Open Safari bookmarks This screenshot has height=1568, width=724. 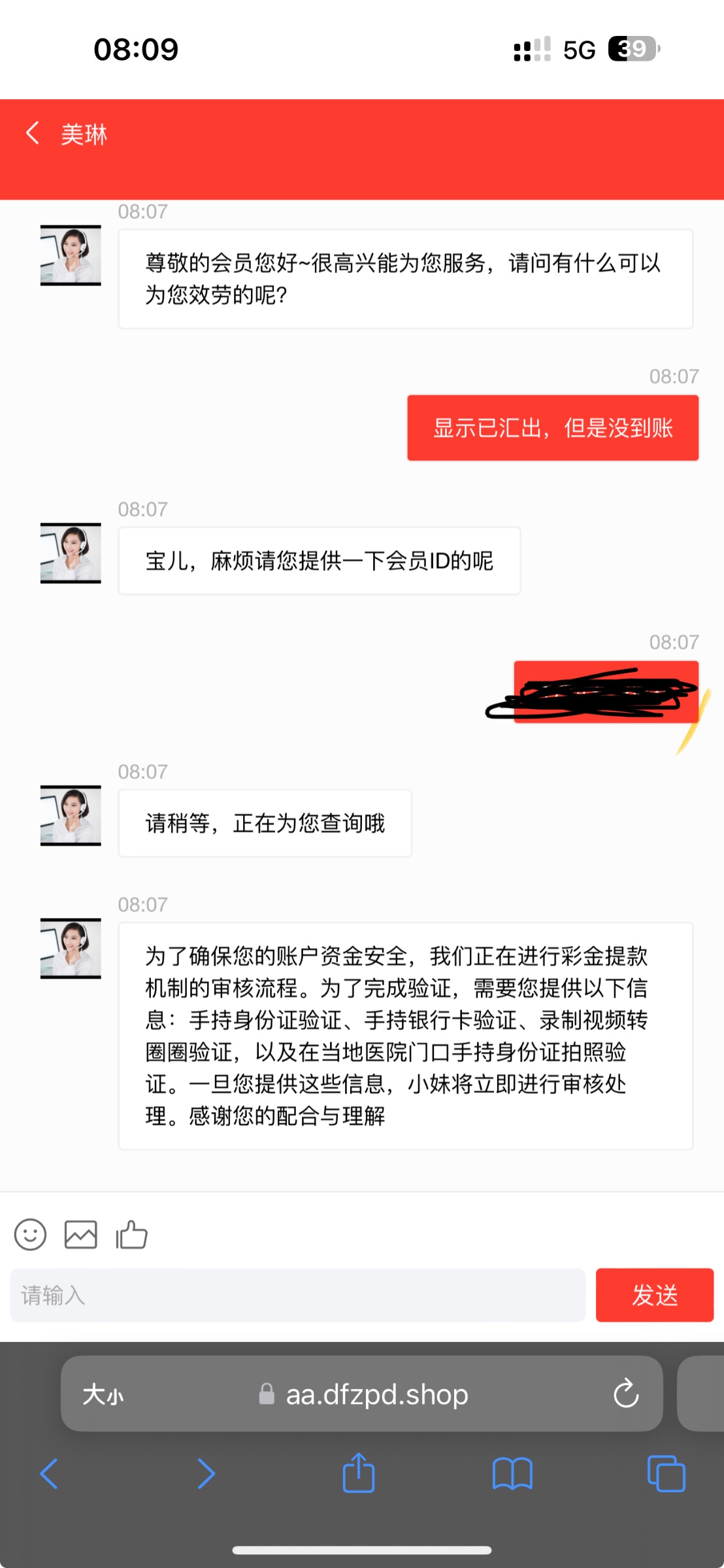pos(512,1473)
